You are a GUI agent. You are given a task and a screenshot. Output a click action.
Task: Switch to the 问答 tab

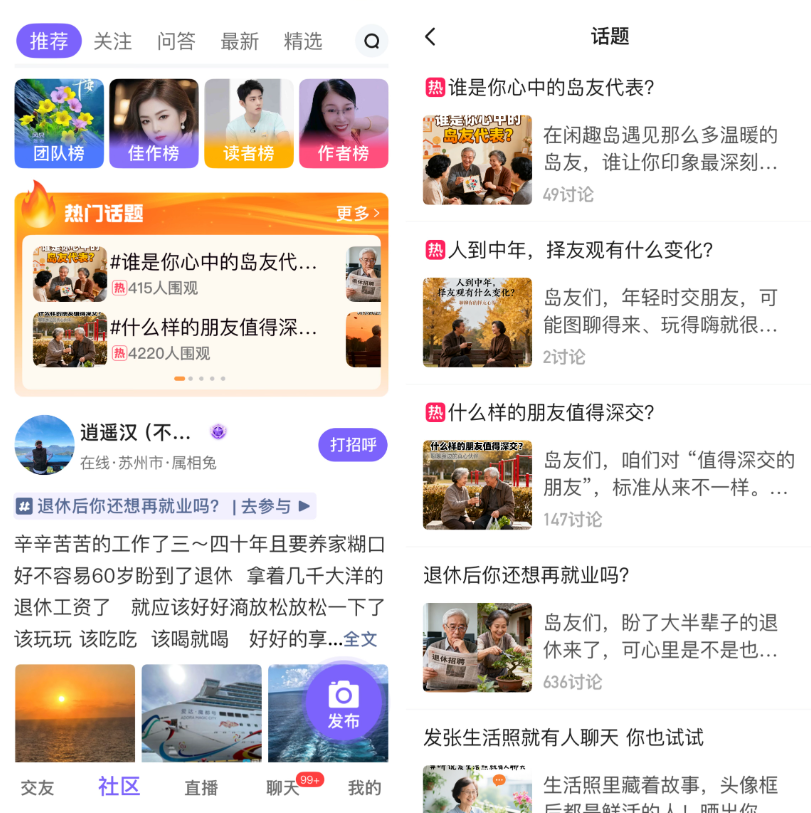176,41
